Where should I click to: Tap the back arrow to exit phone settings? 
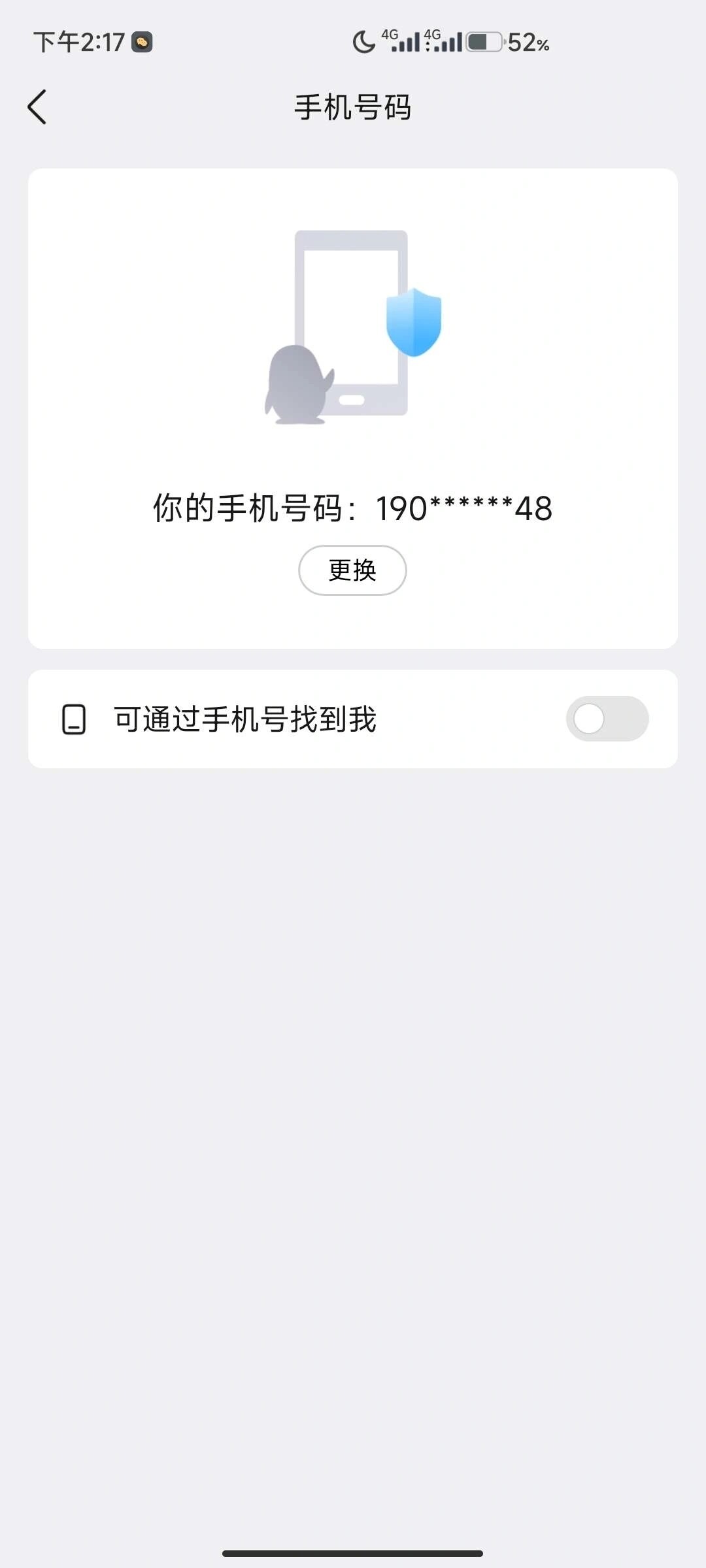click(x=37, y=106)
